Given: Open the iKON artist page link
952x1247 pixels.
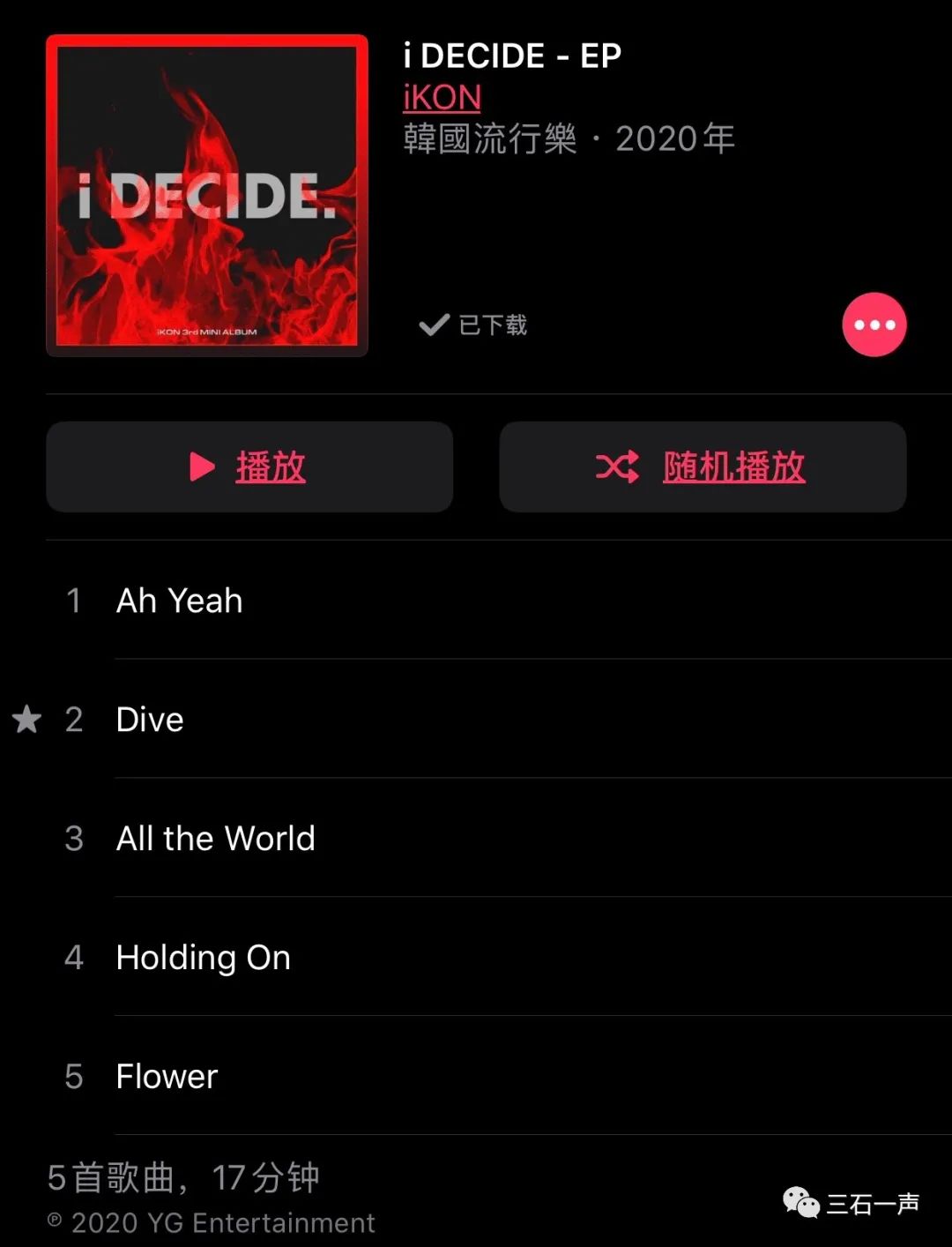Looking at the screenshot, I should click(442, 96).
